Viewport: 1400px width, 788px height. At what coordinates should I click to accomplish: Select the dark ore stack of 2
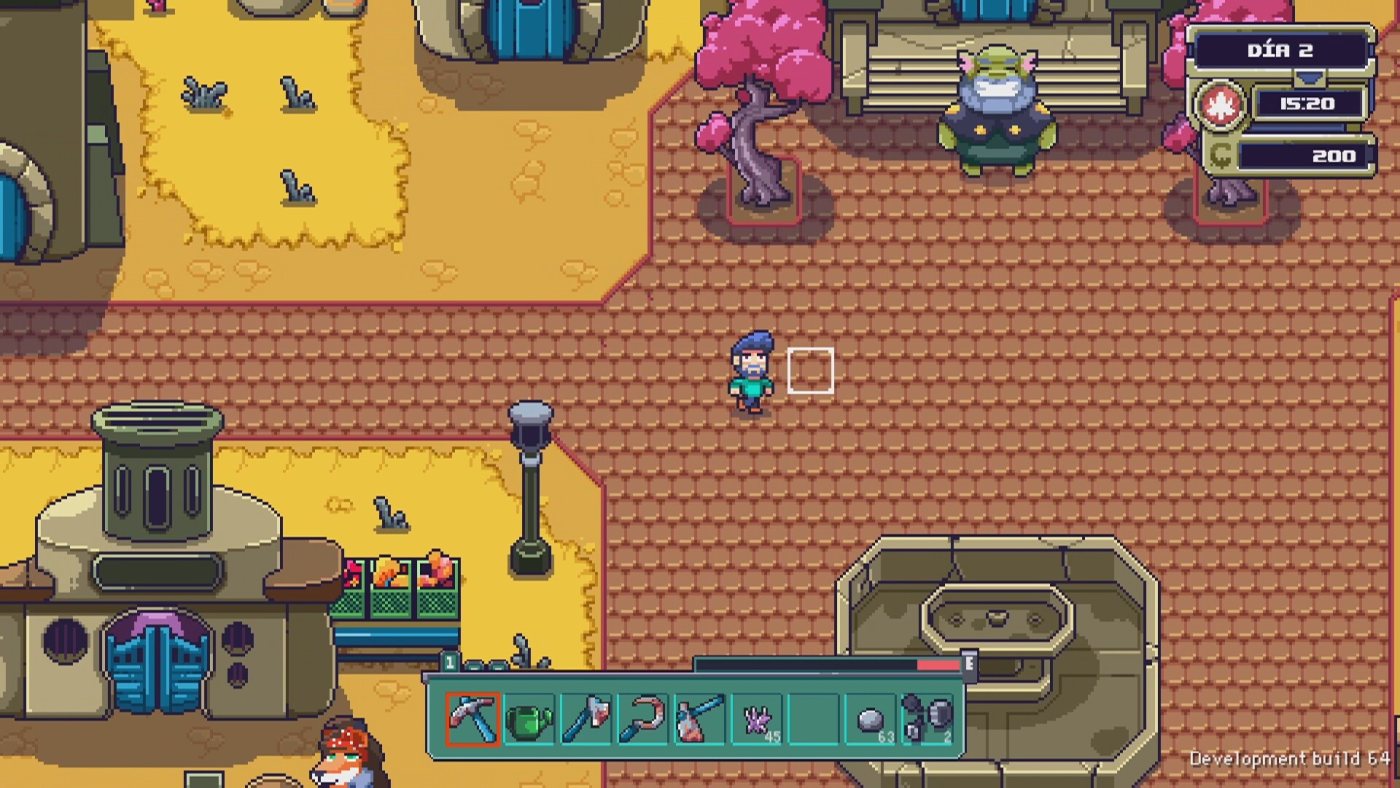[x=928, y=719]
